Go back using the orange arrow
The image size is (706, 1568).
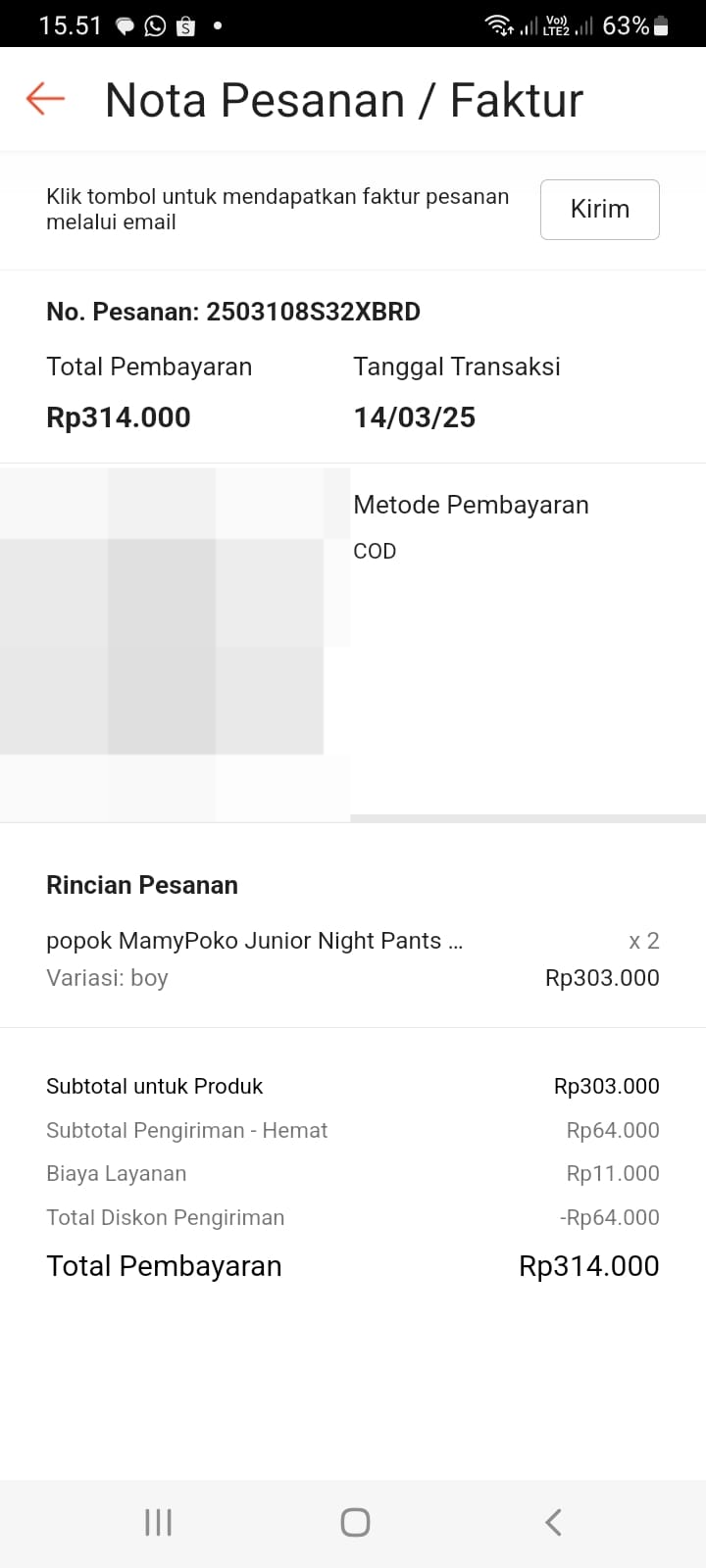(x=45, y=99)
